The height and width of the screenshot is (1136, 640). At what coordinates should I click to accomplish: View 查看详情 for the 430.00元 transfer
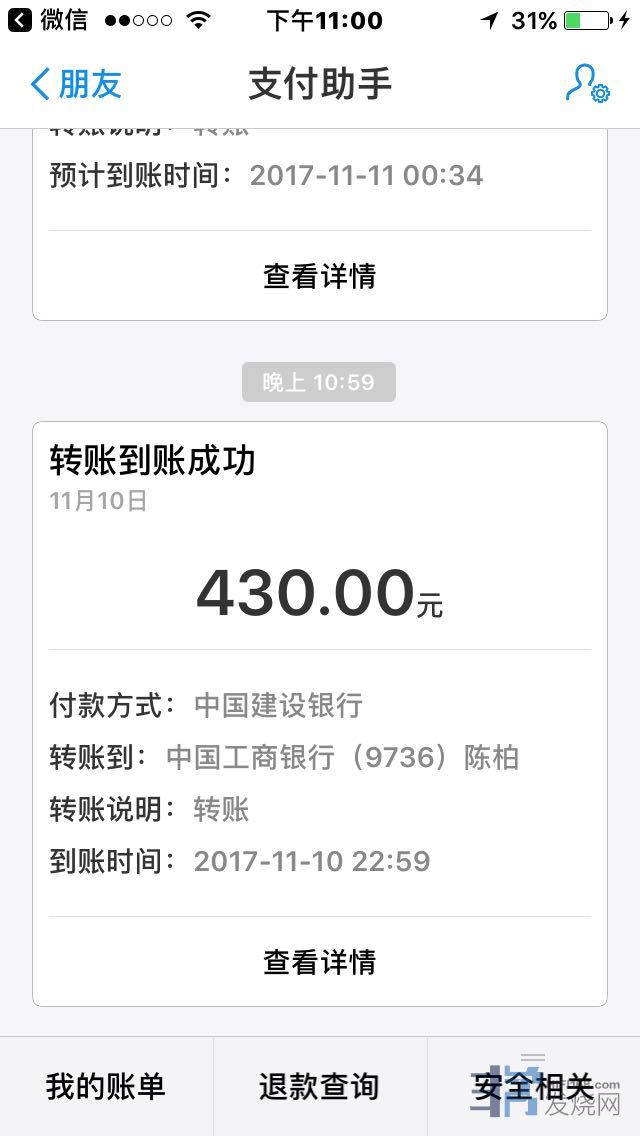coord(320,962)
